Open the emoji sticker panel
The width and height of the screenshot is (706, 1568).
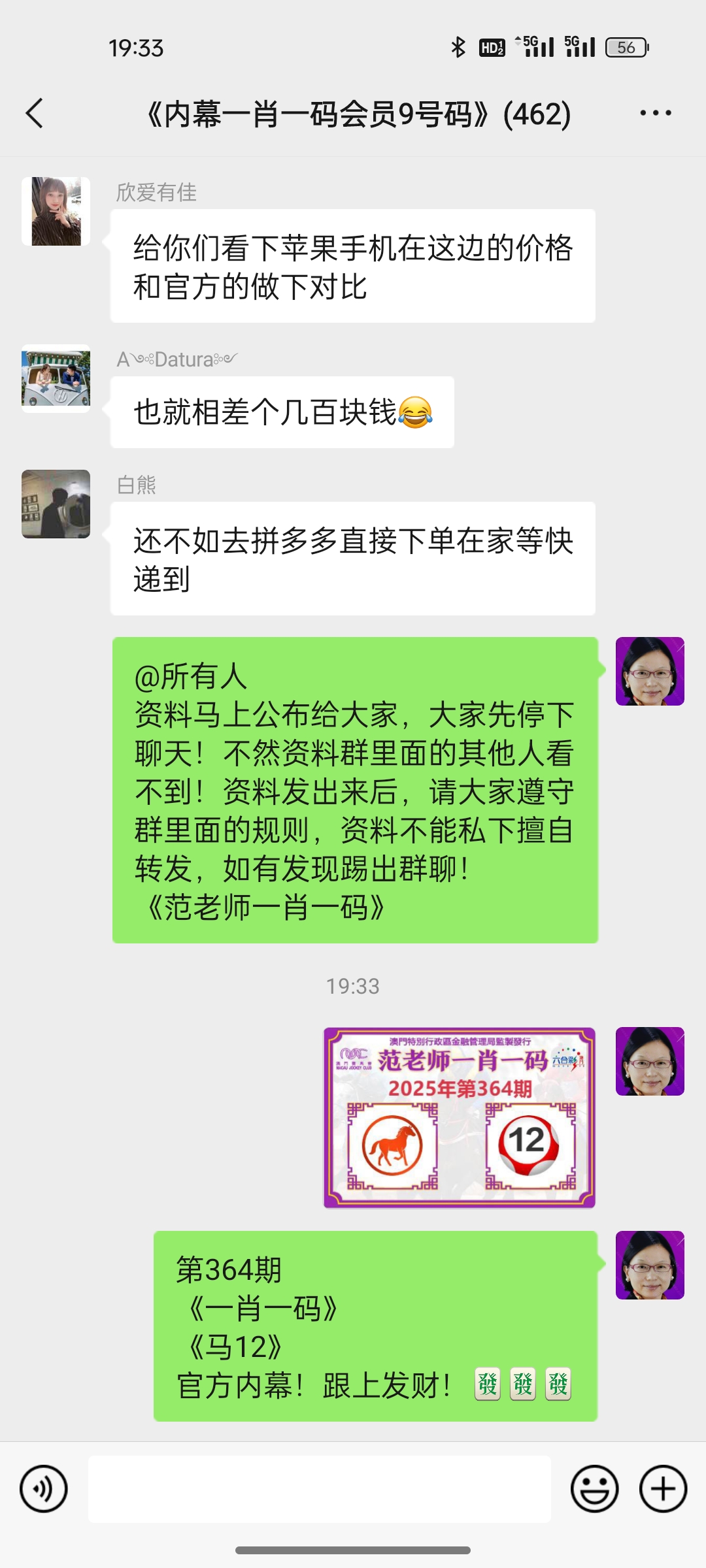point(594,1489)
